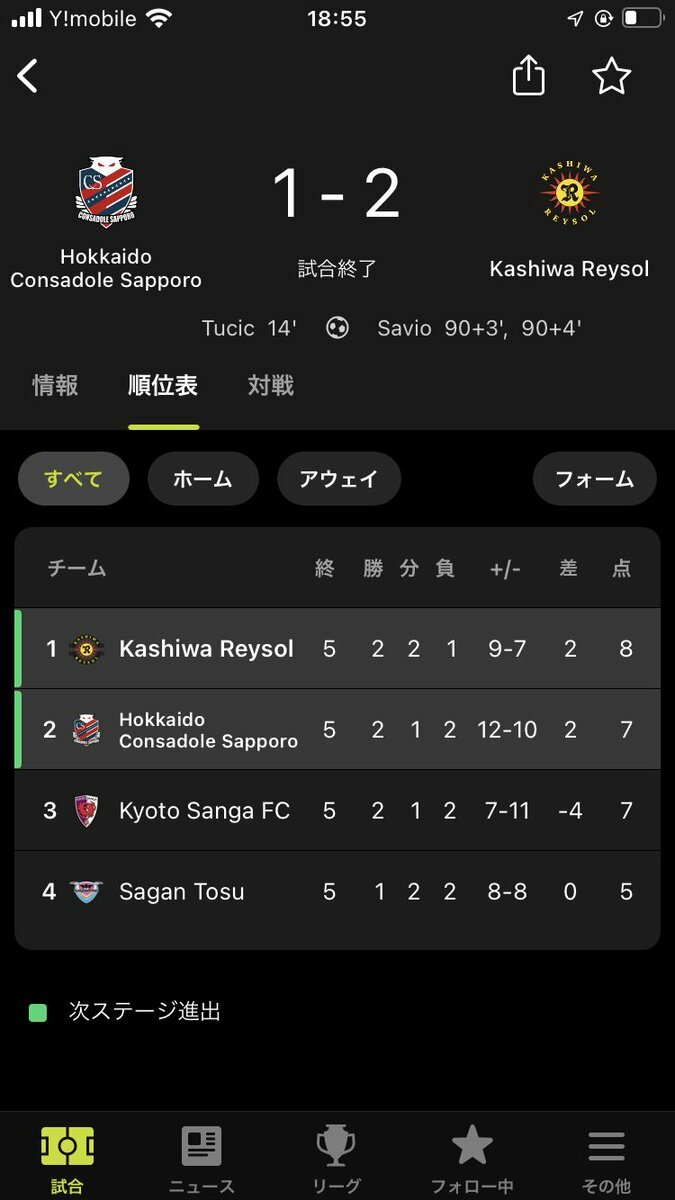
Task: Open the ニュース tab in bottom bar
Action: (x=202, y=1160)
